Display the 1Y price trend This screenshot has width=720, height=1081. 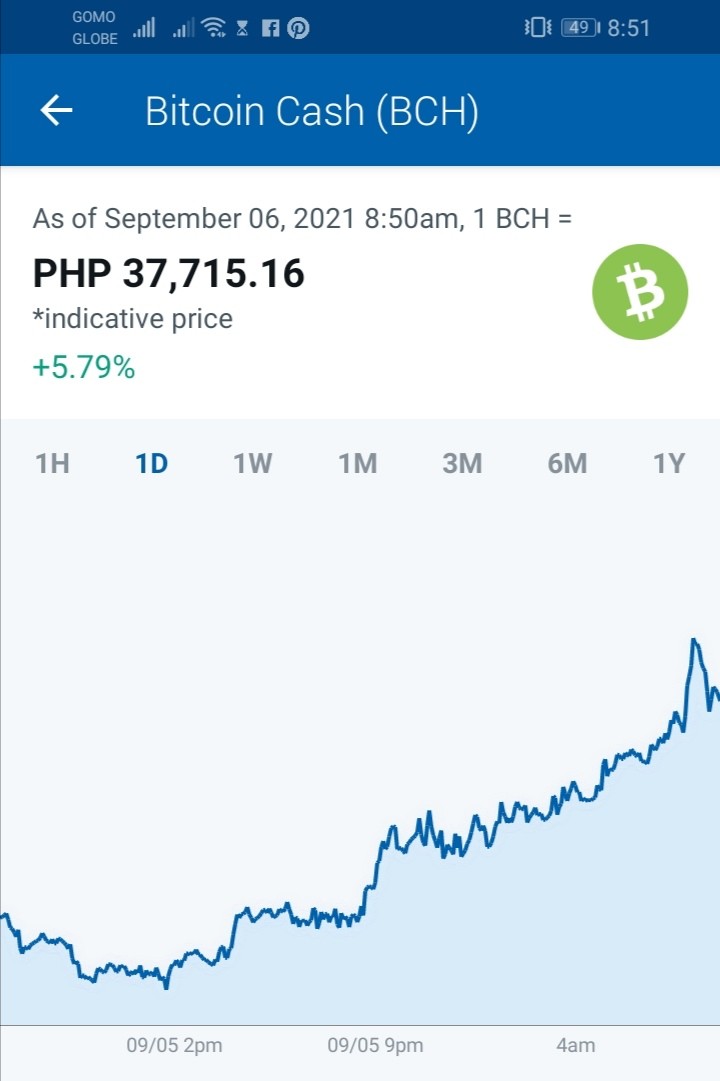click(x=669, y=463)
